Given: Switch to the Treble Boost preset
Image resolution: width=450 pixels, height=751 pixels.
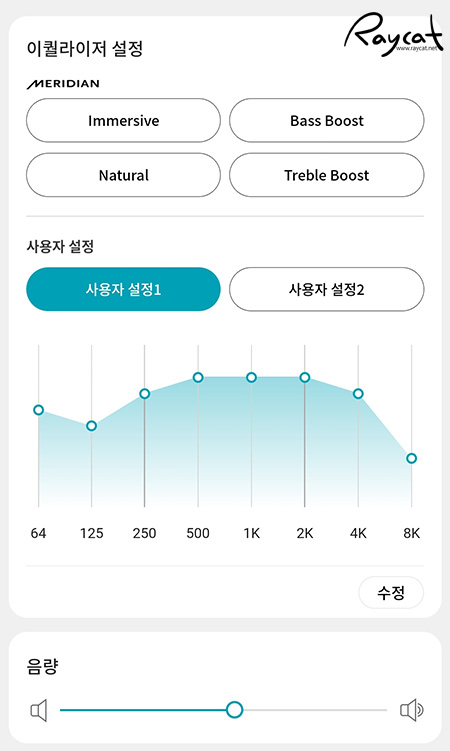Looking at the screenshot, I should [x=326, y=175].
